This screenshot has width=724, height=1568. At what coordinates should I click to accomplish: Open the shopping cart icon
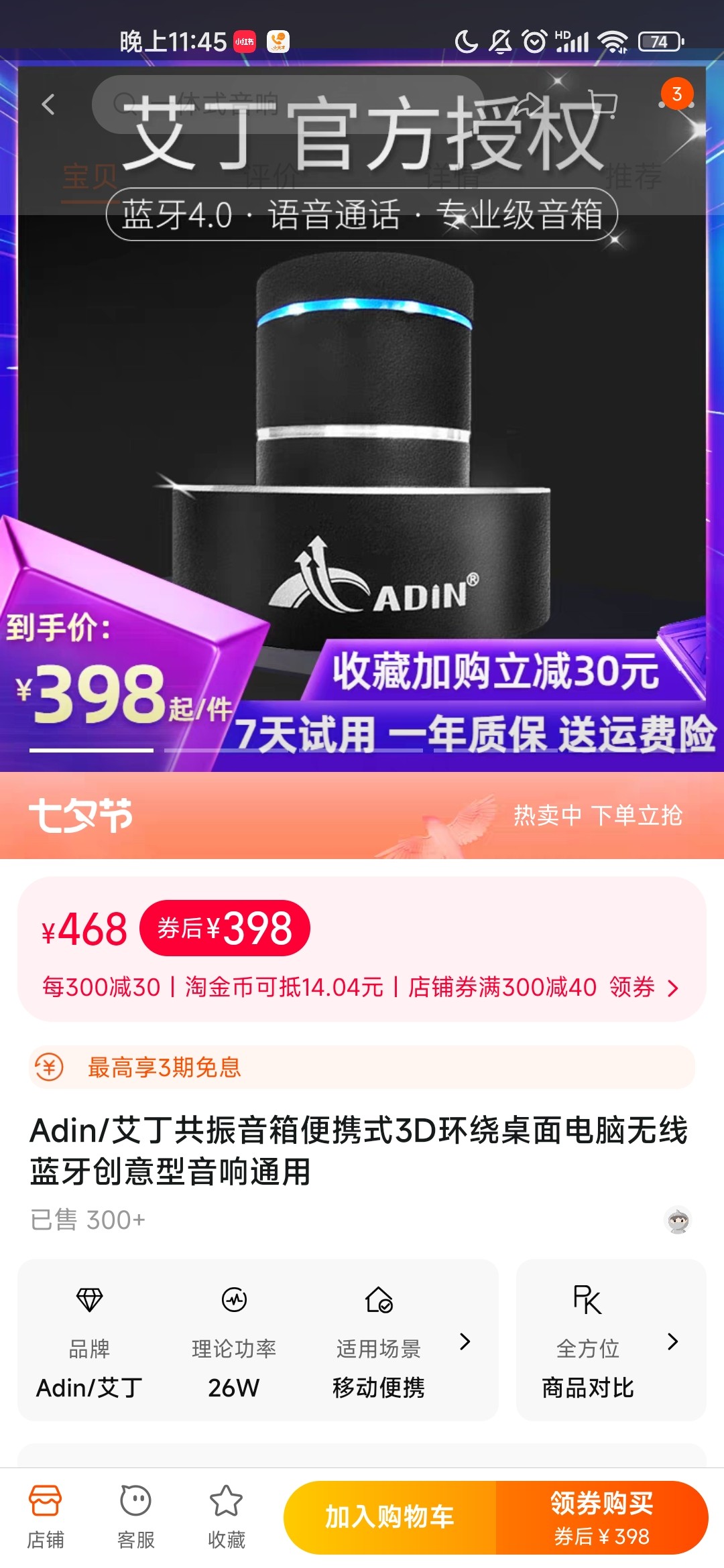tap(602, 105)
